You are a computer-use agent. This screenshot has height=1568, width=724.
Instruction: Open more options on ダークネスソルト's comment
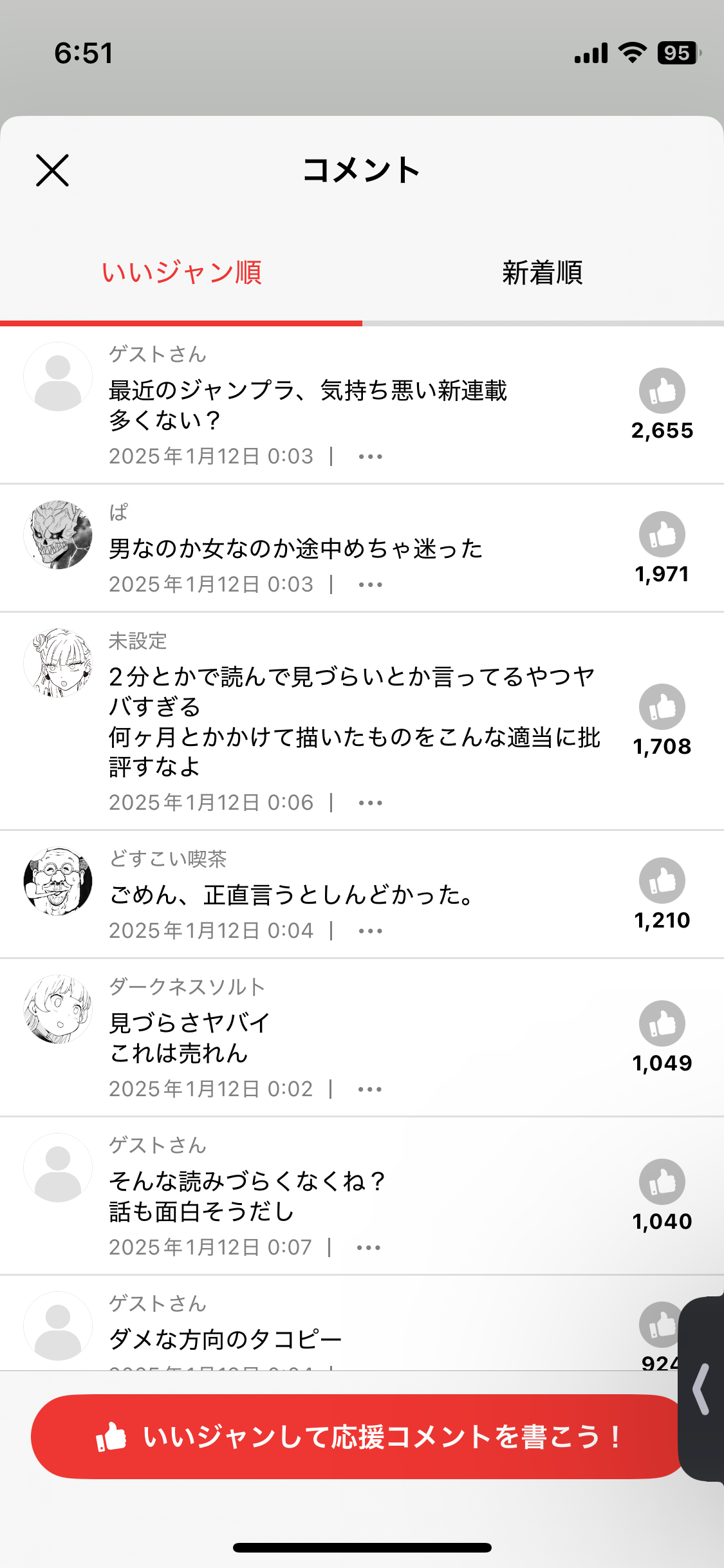point(369,1089)
